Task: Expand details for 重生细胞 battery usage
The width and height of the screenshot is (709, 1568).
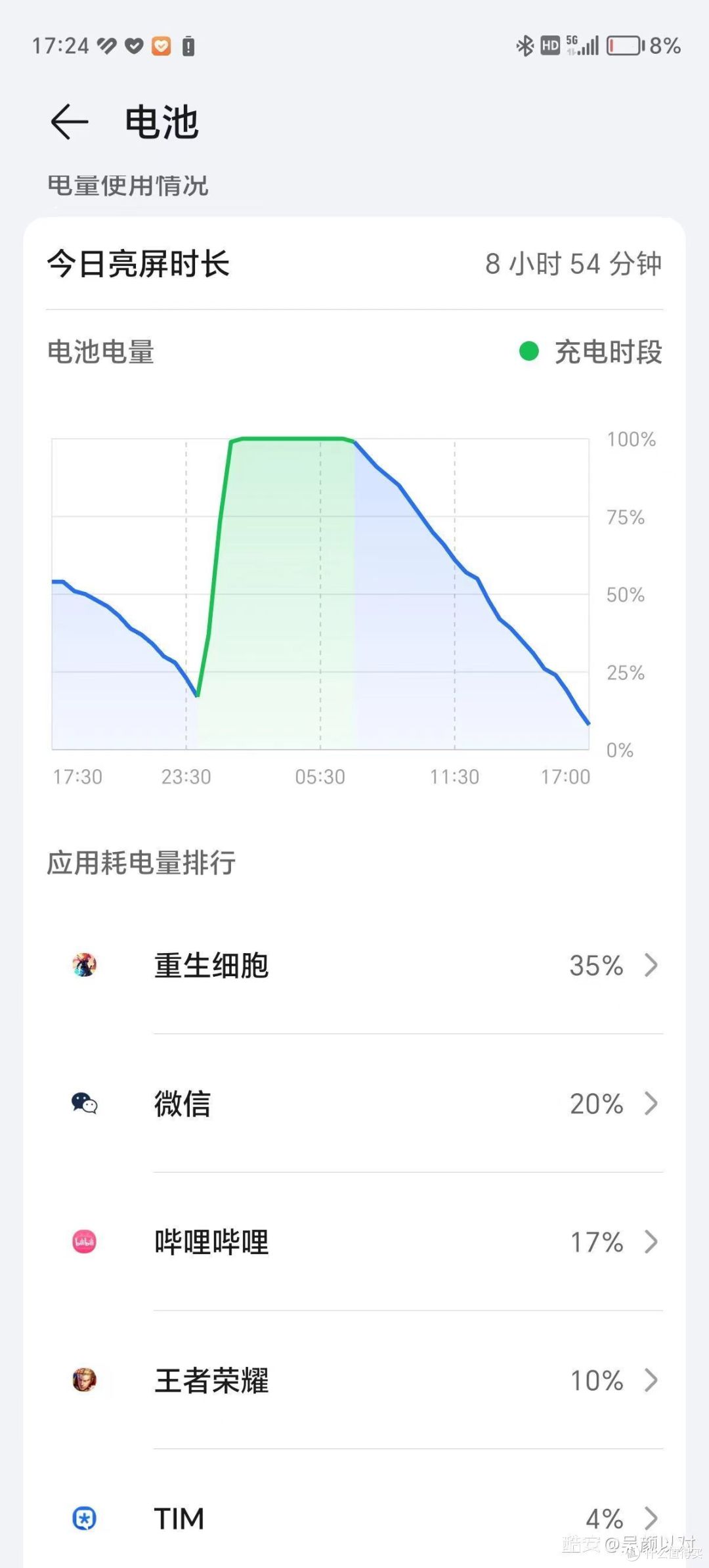Action: 651,966
